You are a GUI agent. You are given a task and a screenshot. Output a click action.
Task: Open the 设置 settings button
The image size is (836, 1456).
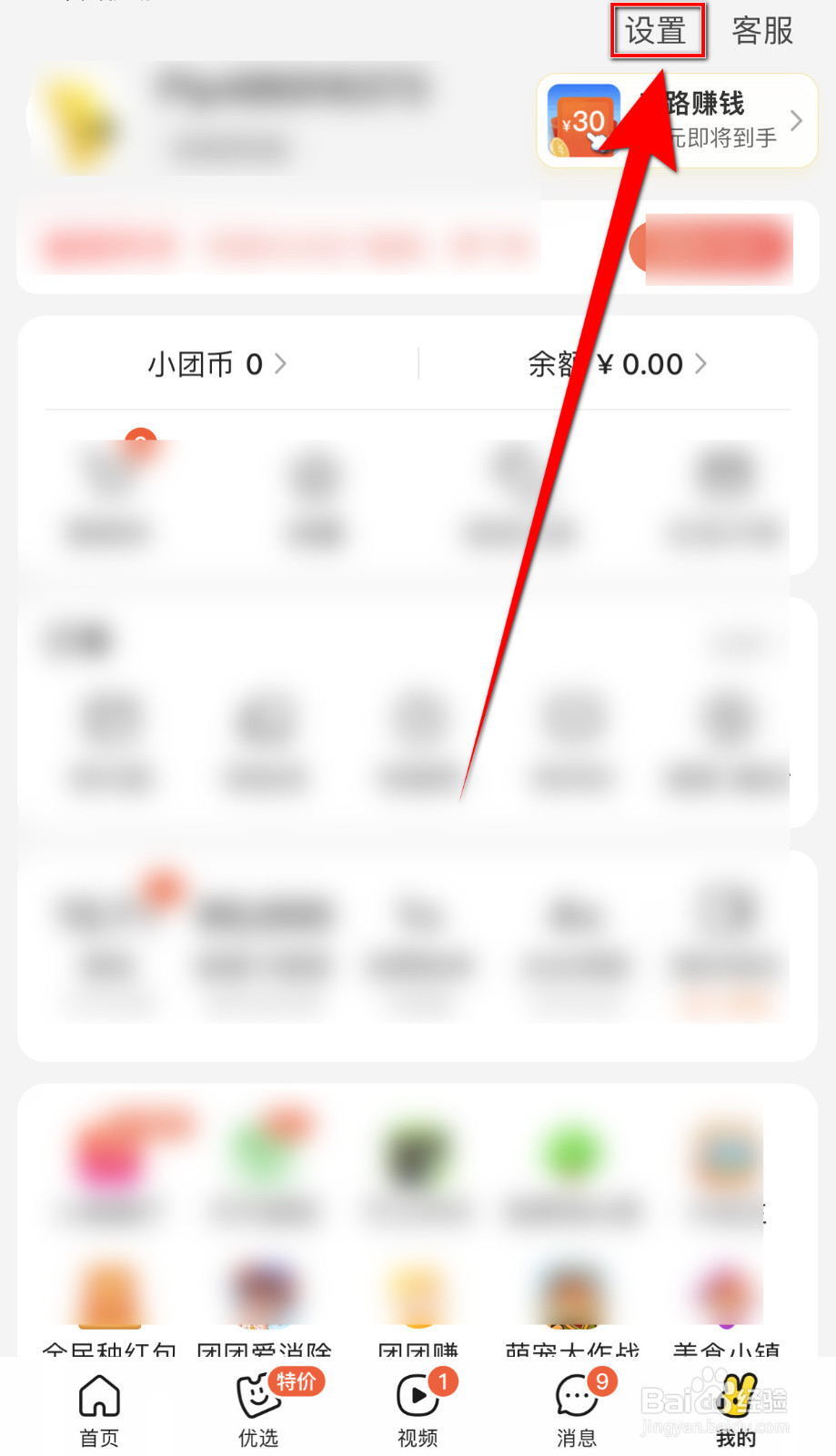click(657, 31)
